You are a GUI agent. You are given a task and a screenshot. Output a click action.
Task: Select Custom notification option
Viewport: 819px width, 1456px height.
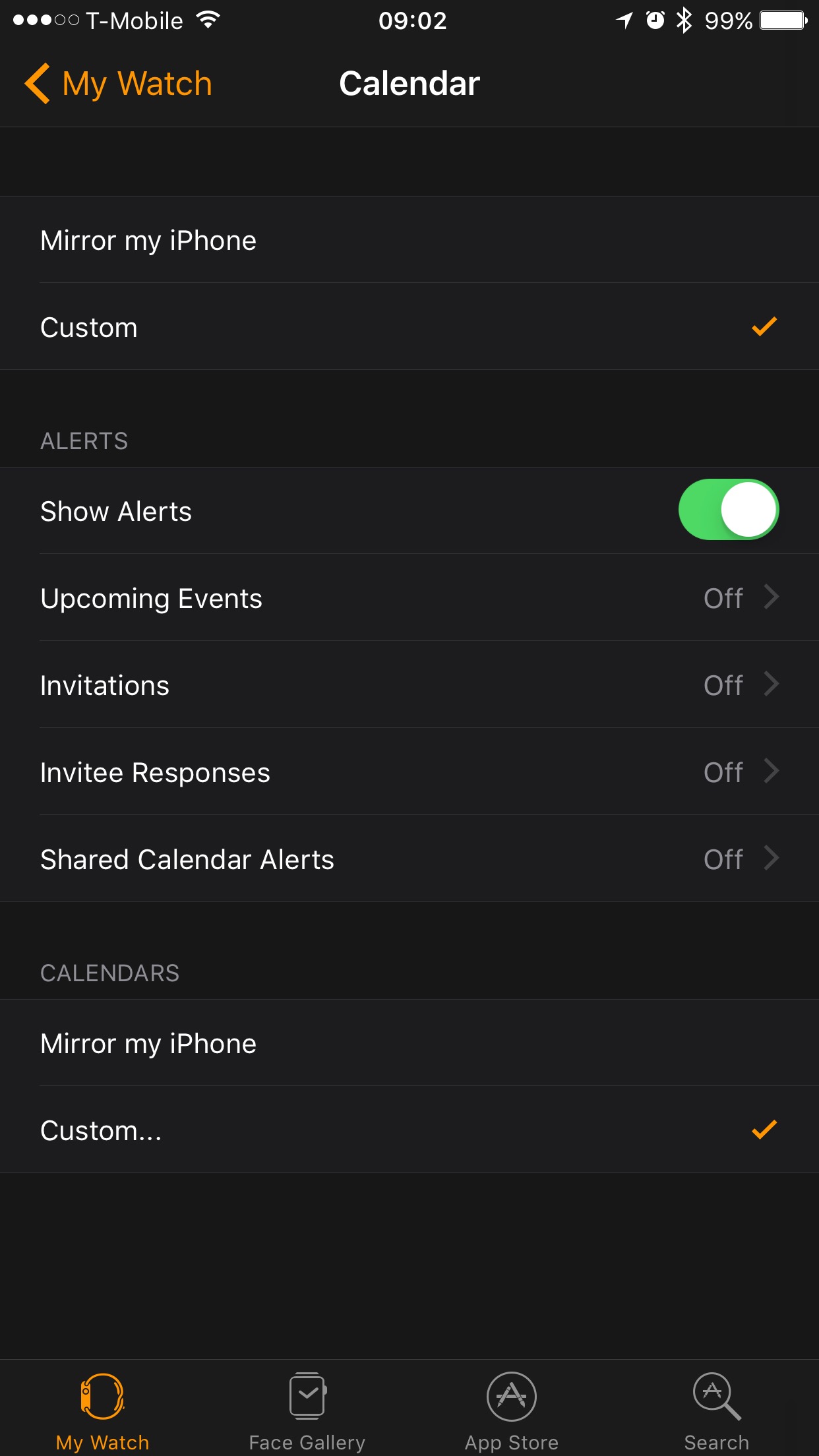pyautogui.click(x=409, y=327)
